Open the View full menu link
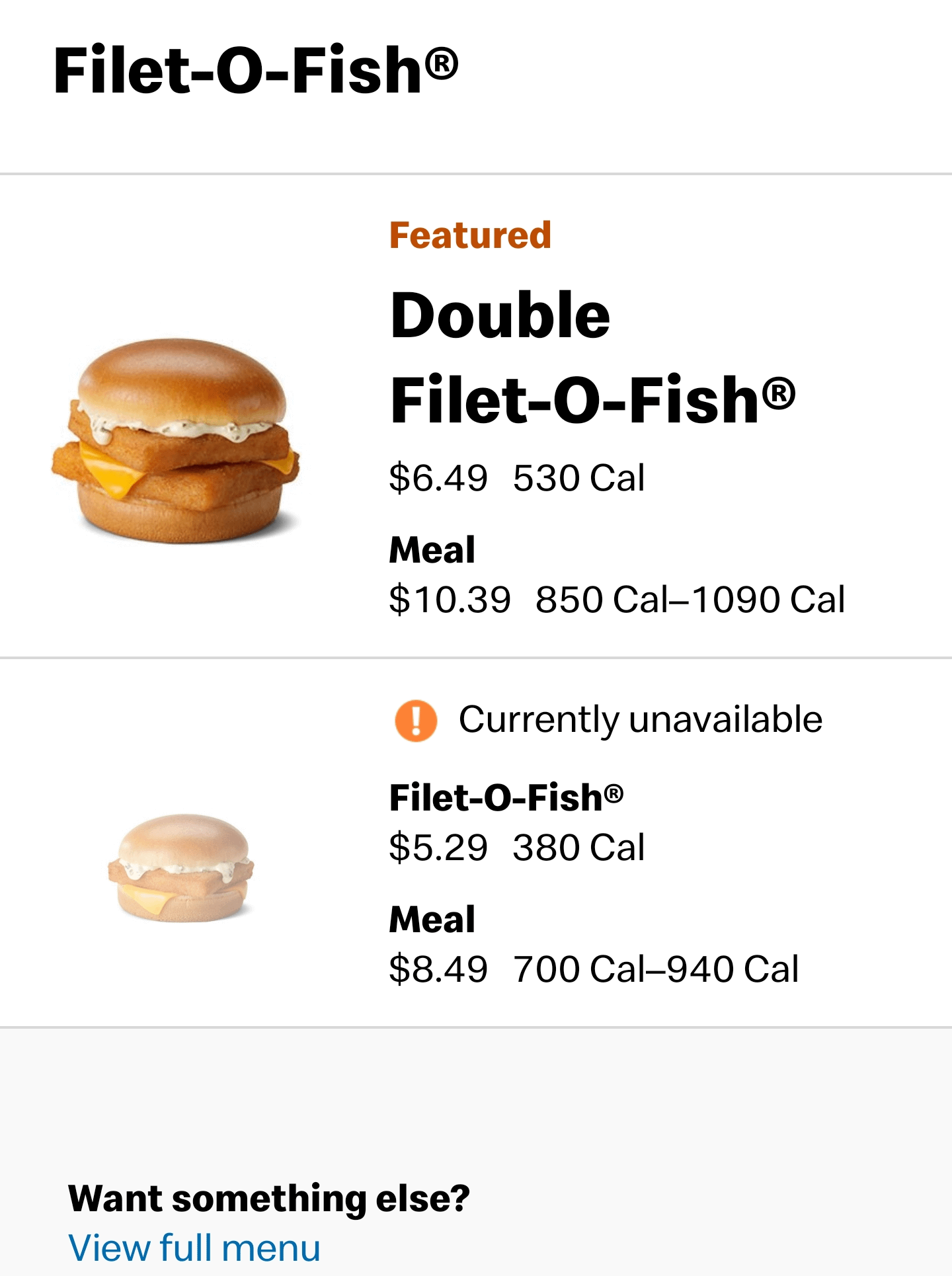 point(194,1248)
